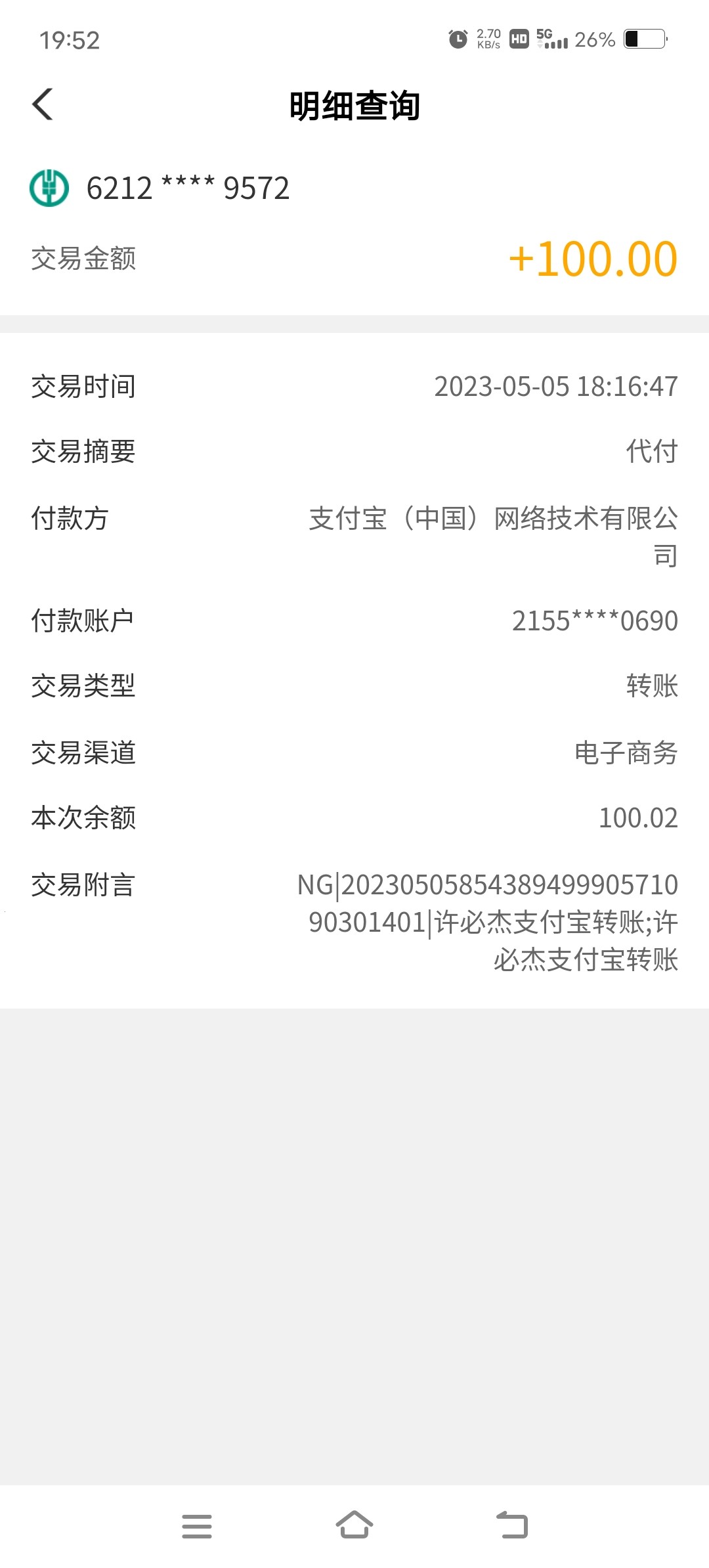Select the 交易摘要 row labeled 代付
This screenshot has height=1568, width=709.
coord(653,452)
